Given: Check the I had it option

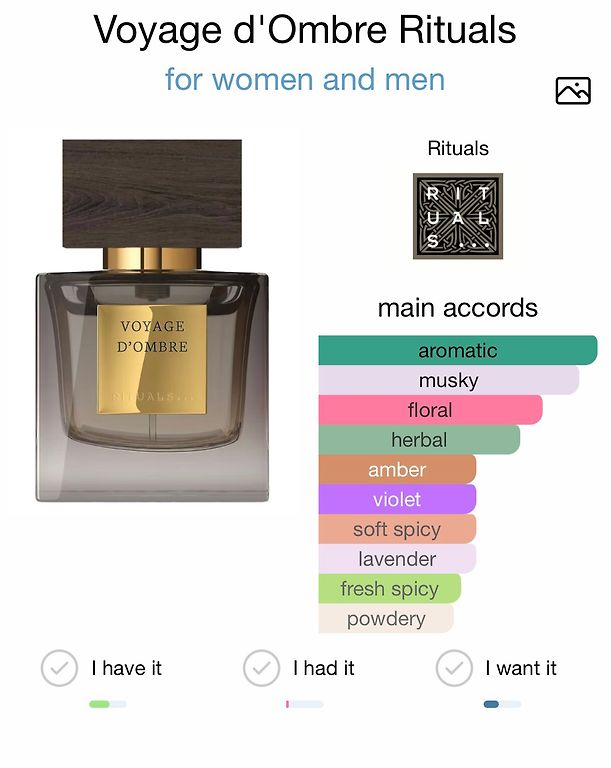Looking at the screenshot, I should click(x=262, y=668).
